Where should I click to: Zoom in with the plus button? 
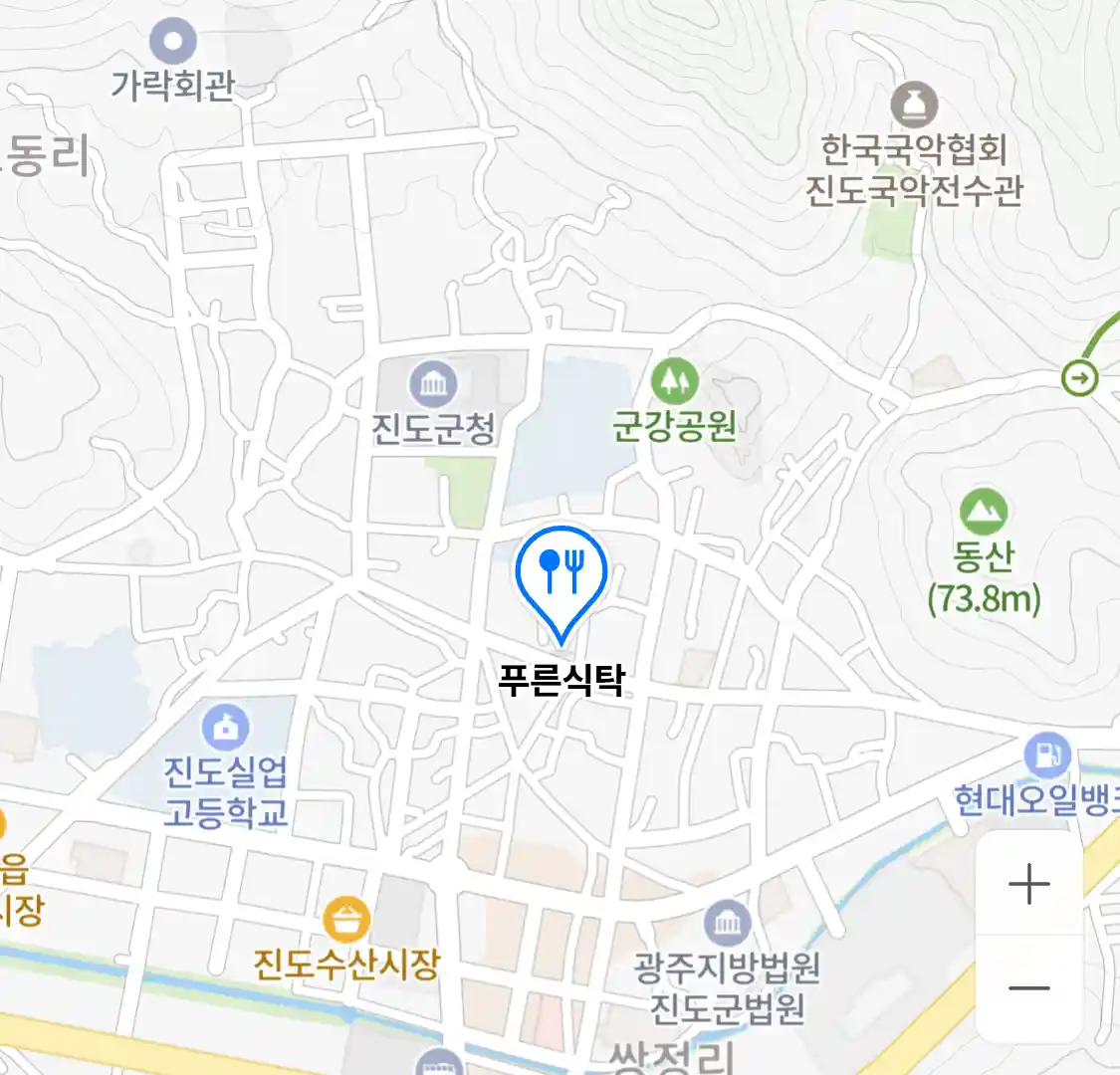[1028, 884]
